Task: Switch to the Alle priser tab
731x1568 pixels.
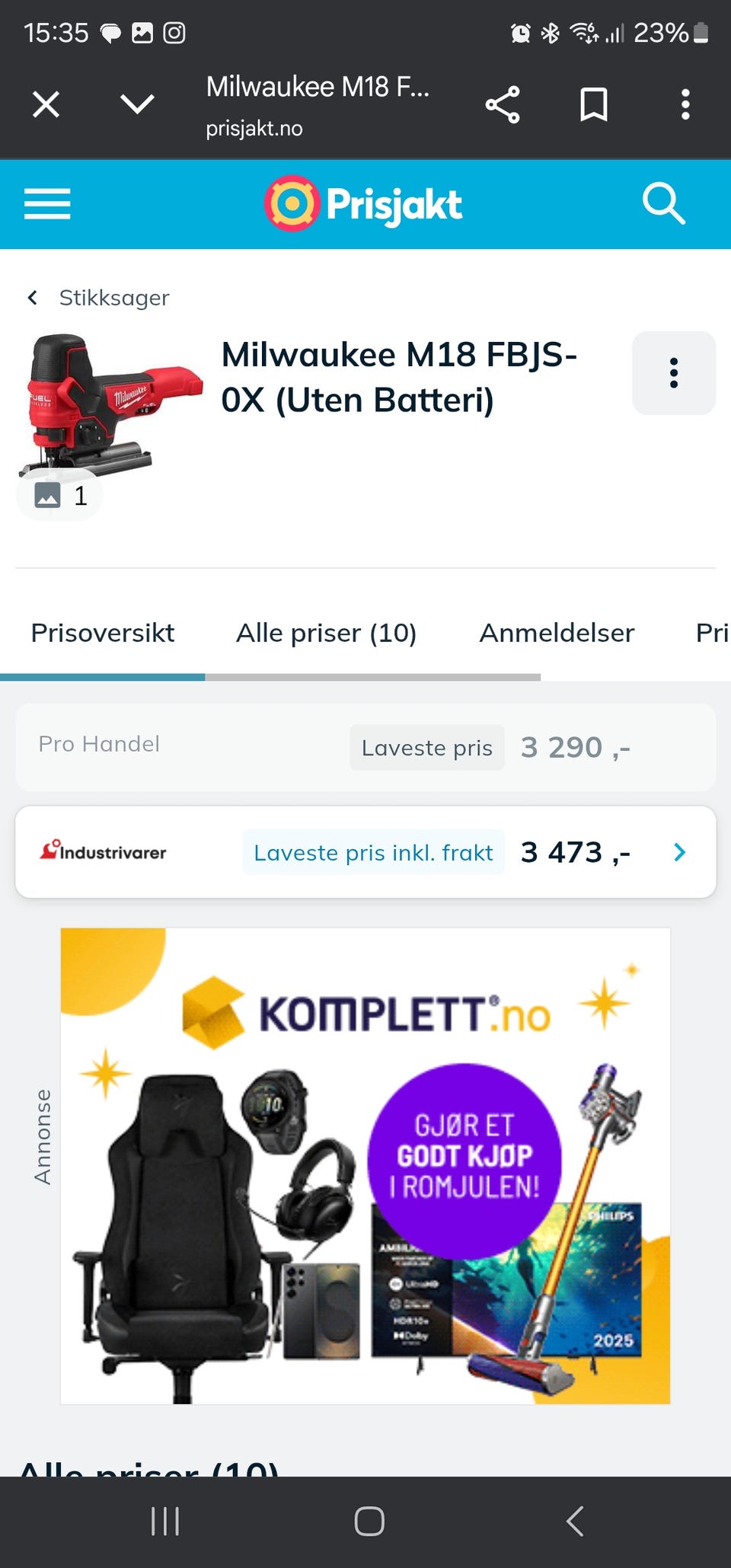Action: point(326,633)
